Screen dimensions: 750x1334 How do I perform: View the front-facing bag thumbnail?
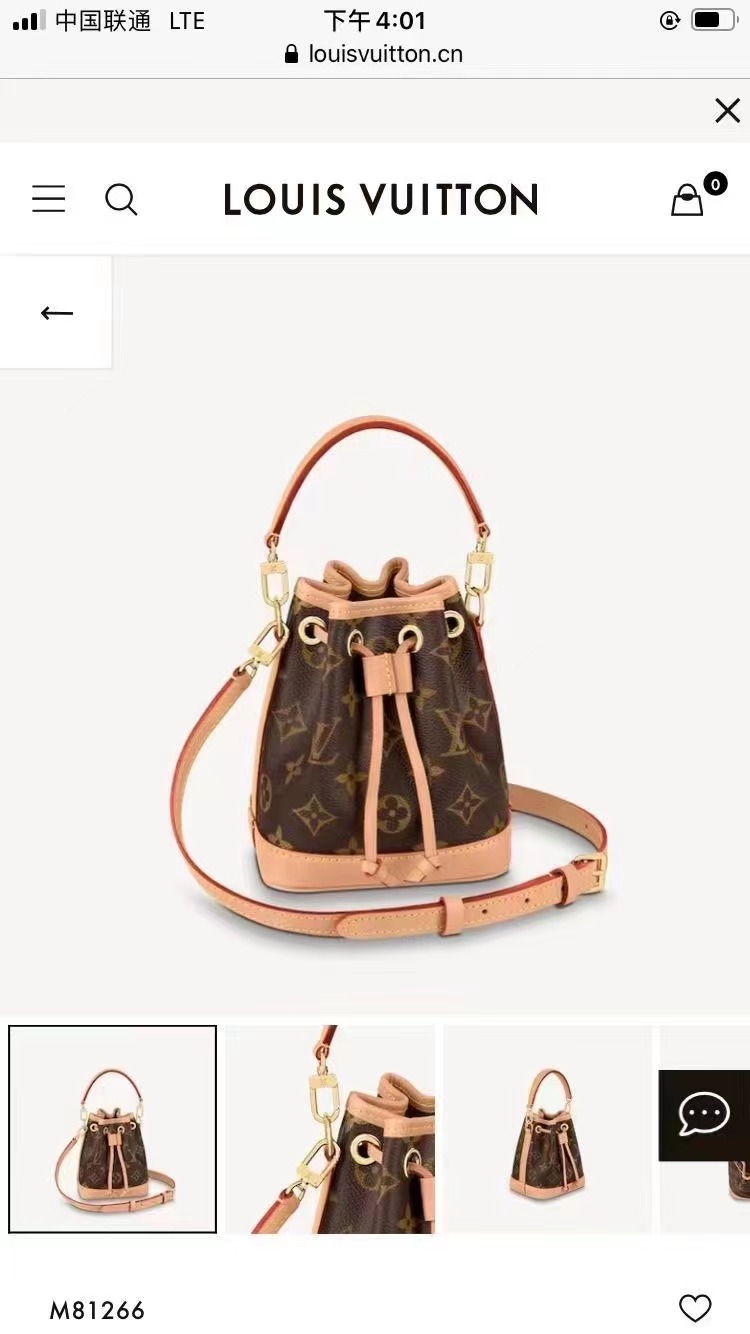(546, 1129)
